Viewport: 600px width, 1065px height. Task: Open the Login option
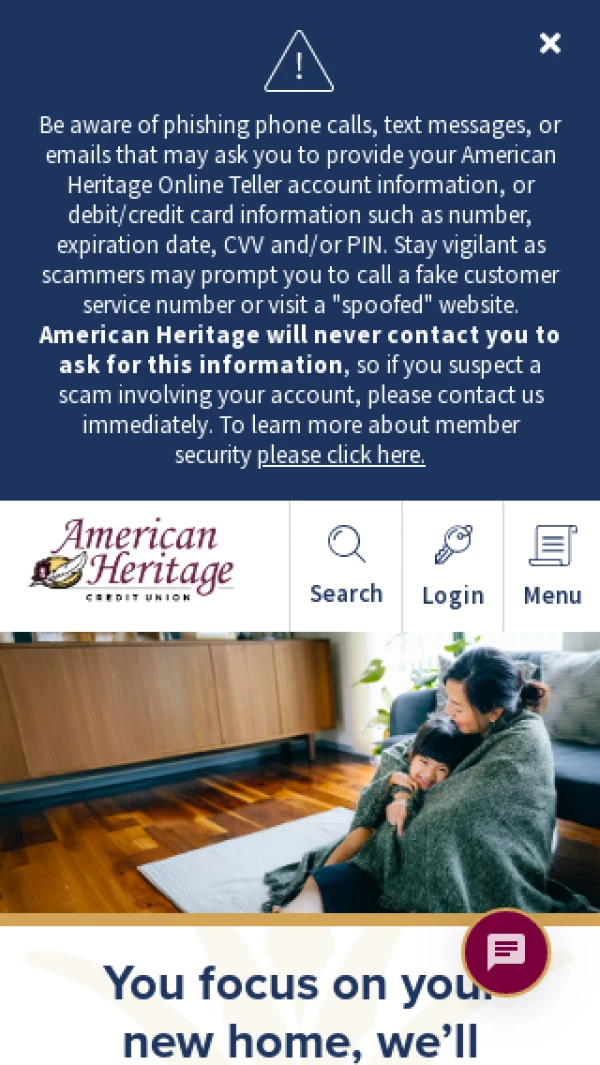pos(452,566)
